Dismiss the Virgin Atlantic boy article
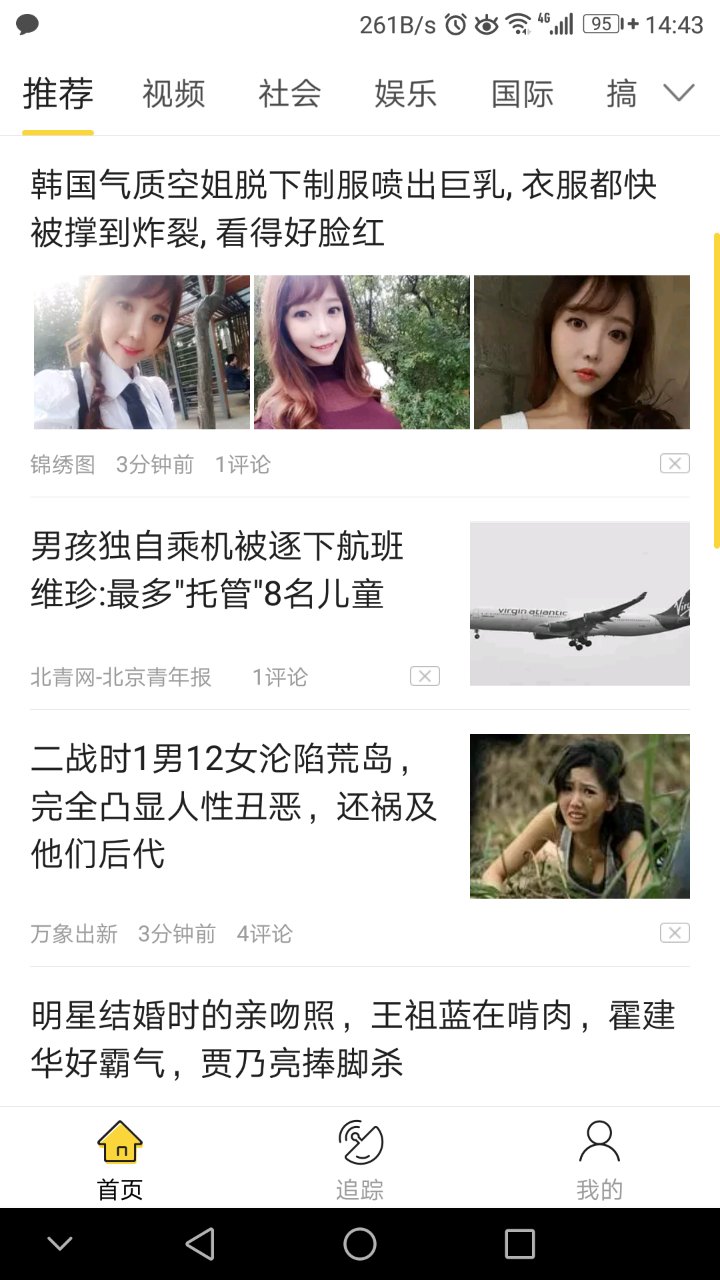This screenshot has height=1280, width=720. (x=425, y=675)
